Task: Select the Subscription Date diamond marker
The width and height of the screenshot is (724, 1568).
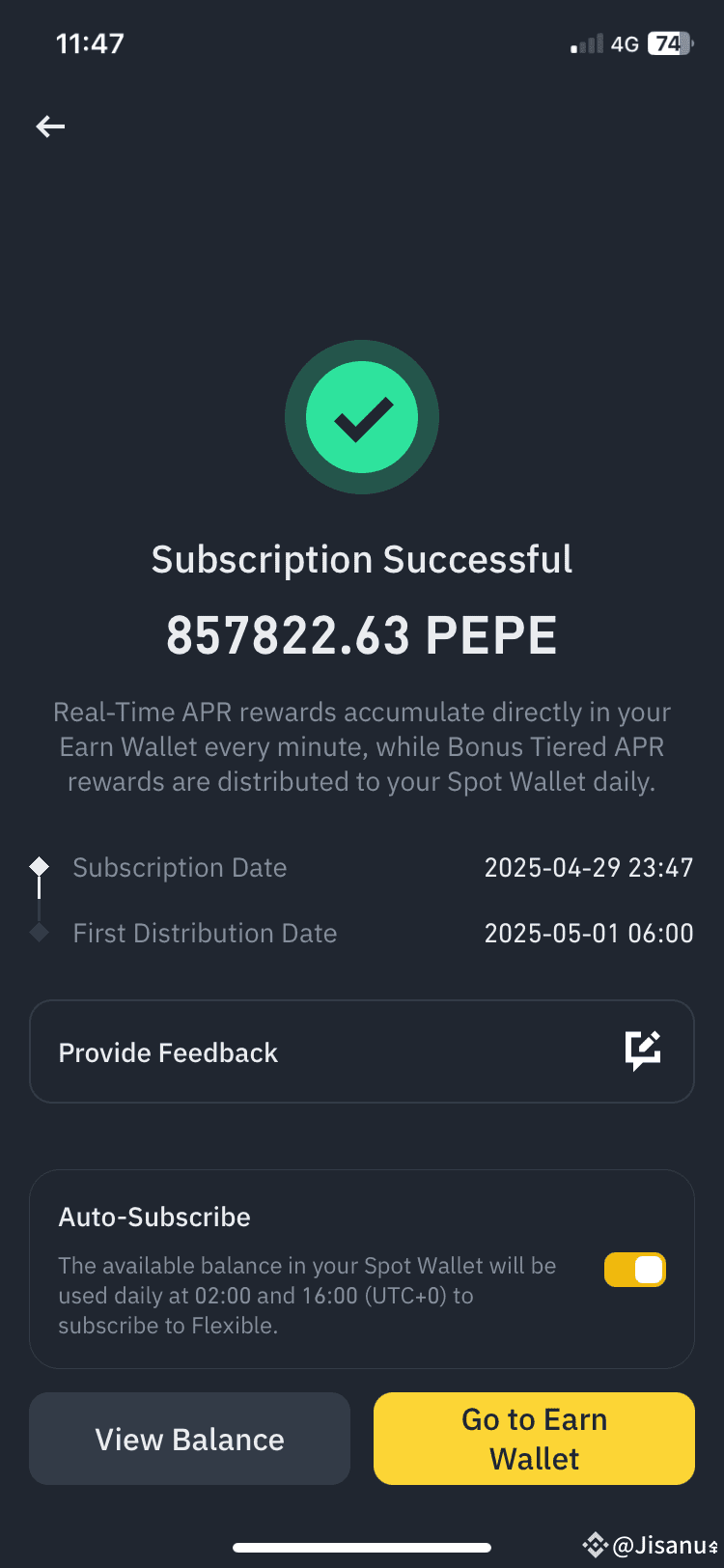Action: coord(39,867)
